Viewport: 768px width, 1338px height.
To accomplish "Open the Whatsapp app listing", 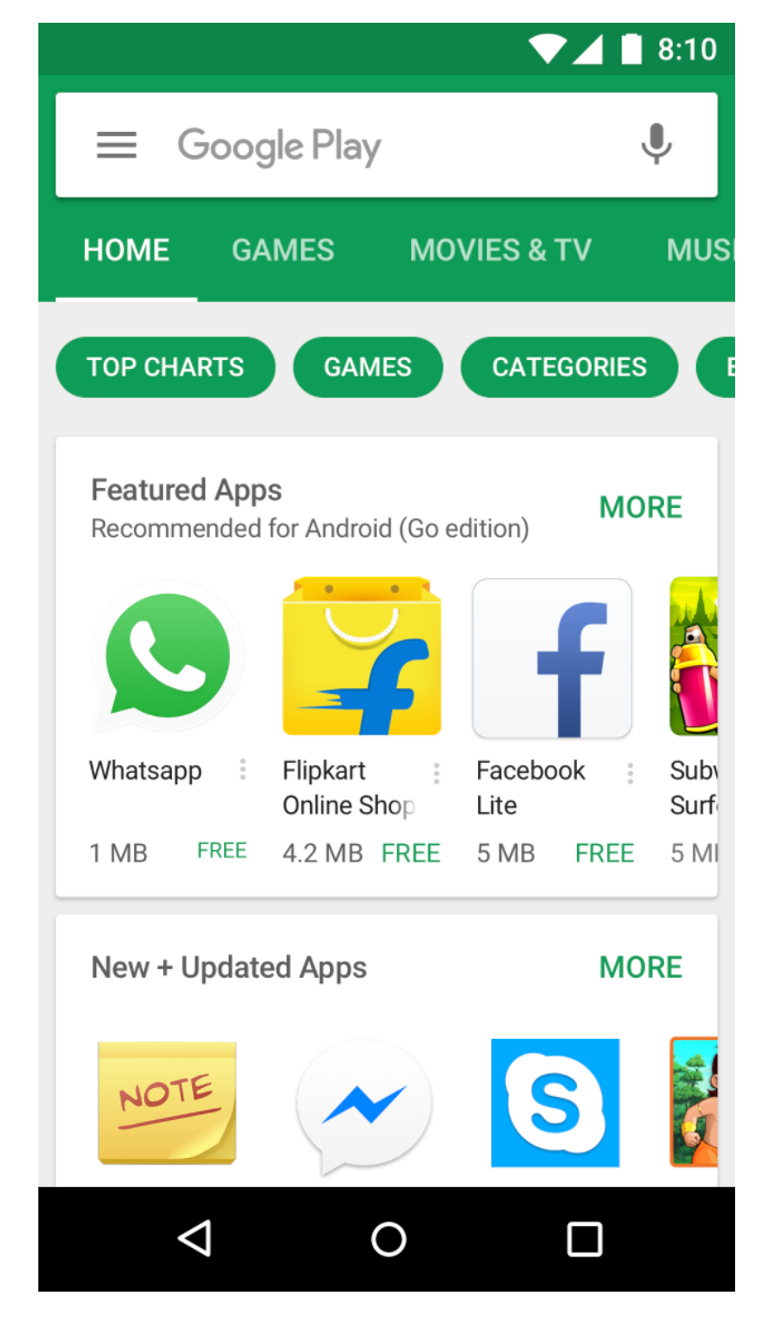I will [x=167, y=657].
